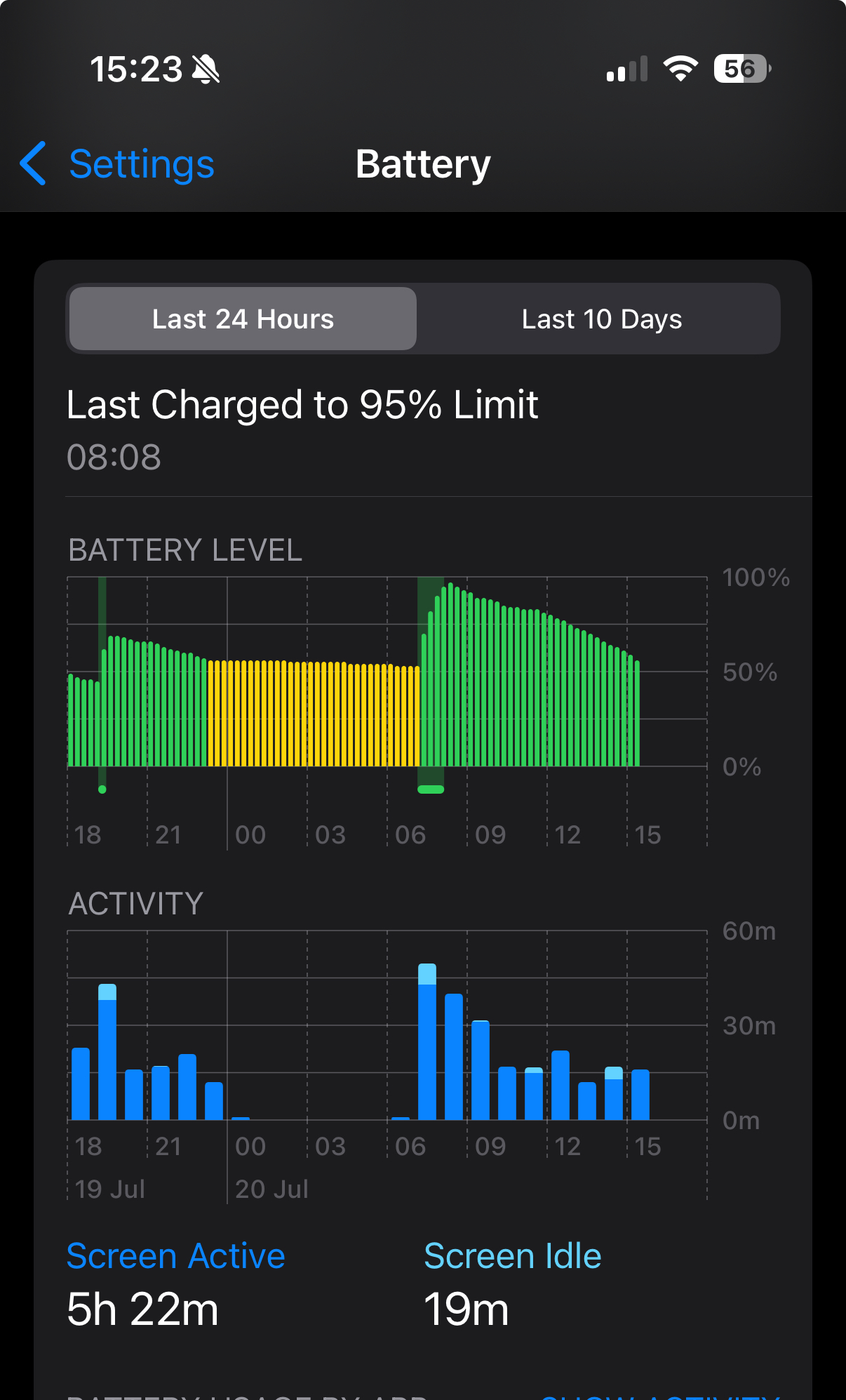Tap the Show Activity link
Viewport: 846px width, 1400px height.
[659, 1394]
